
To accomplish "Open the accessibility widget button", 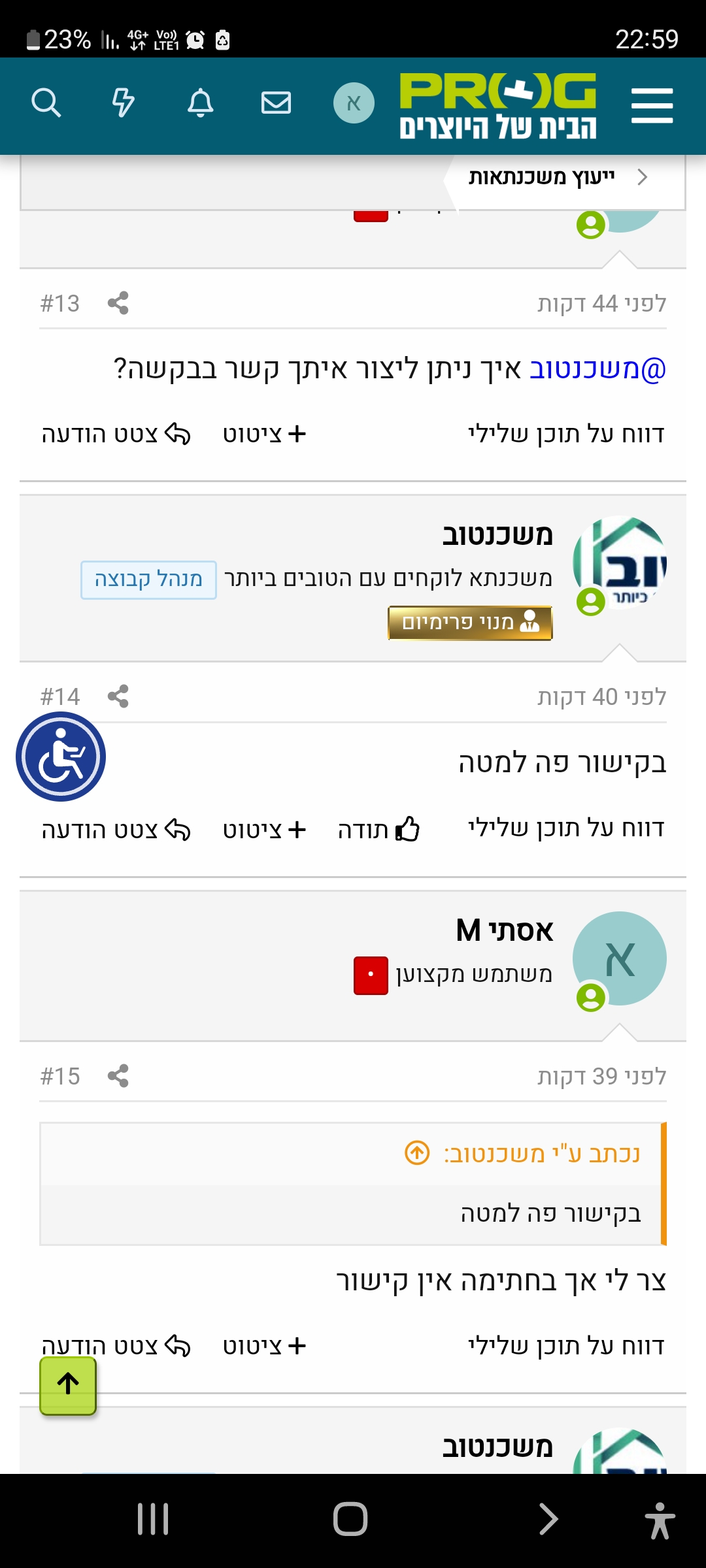I will point(61,757).
